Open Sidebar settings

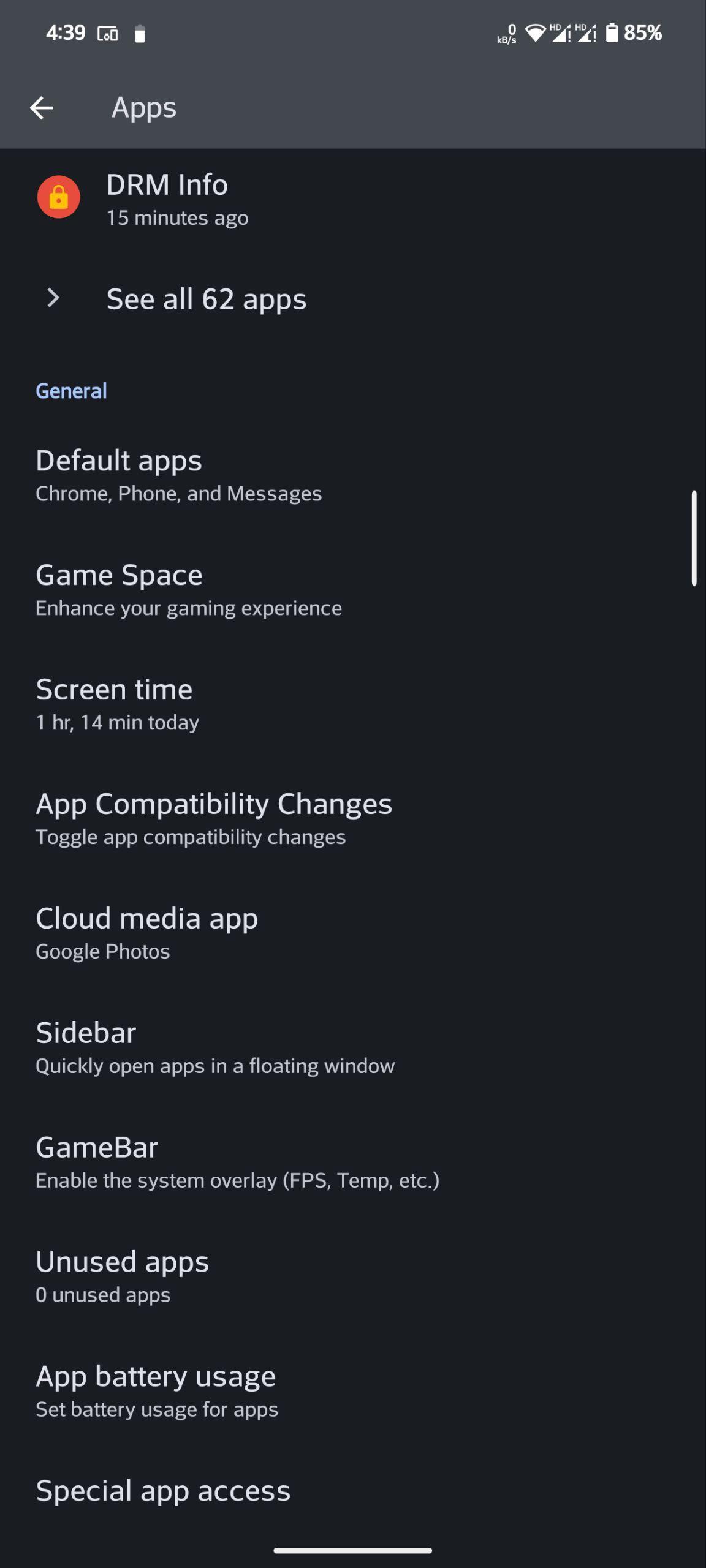[x=353, y=1048]
